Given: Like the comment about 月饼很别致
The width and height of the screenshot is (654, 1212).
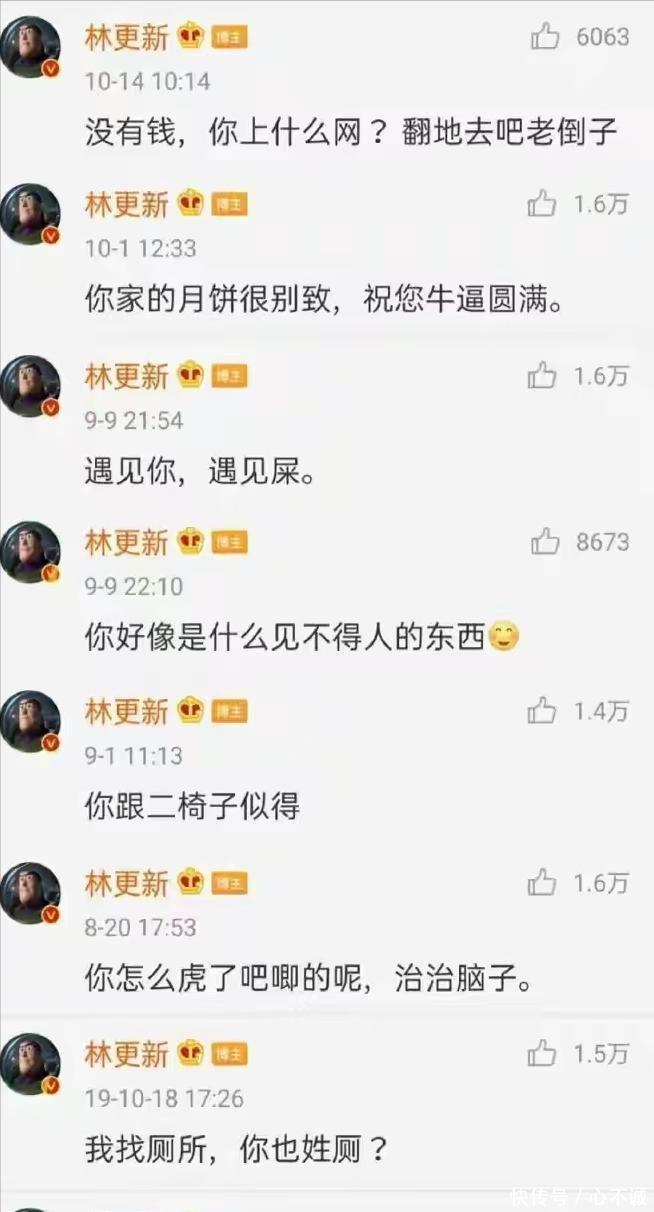Looking at the screenshot, I should click(x=542, y=205).
